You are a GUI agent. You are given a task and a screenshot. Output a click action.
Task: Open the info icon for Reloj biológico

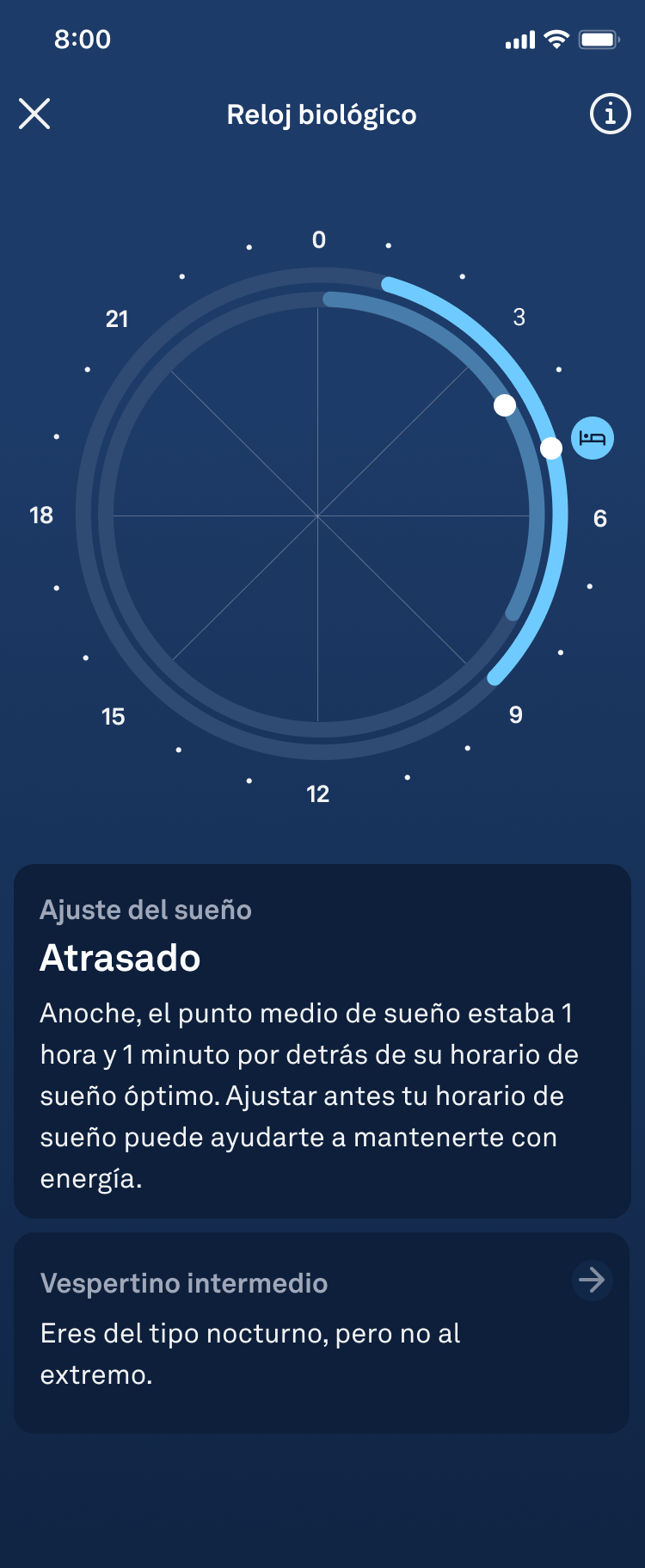610,114
